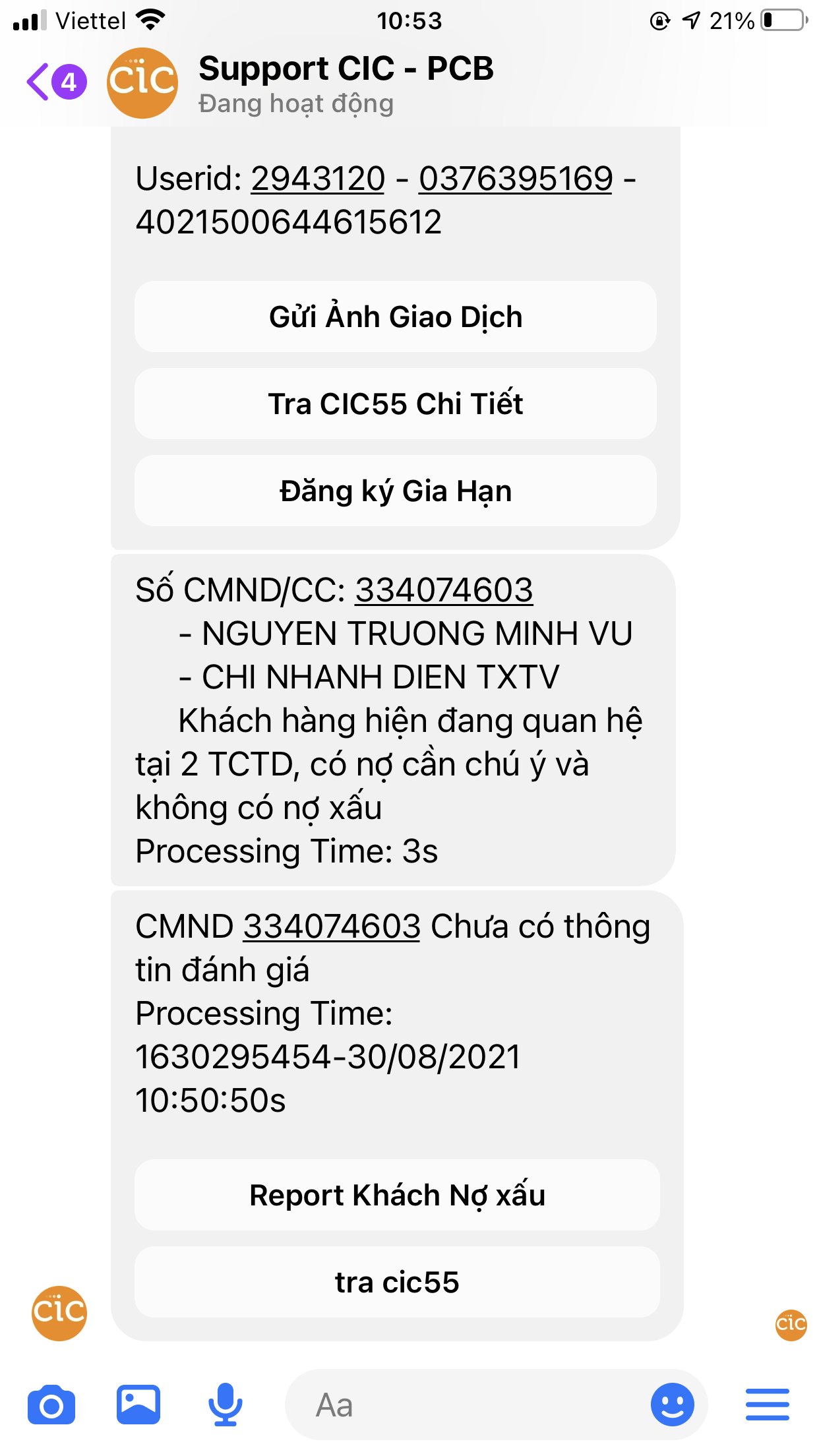819x1456 pixels.
Task: Tap Report Khách Nợ xấu button
Action: click(397, 1196)
